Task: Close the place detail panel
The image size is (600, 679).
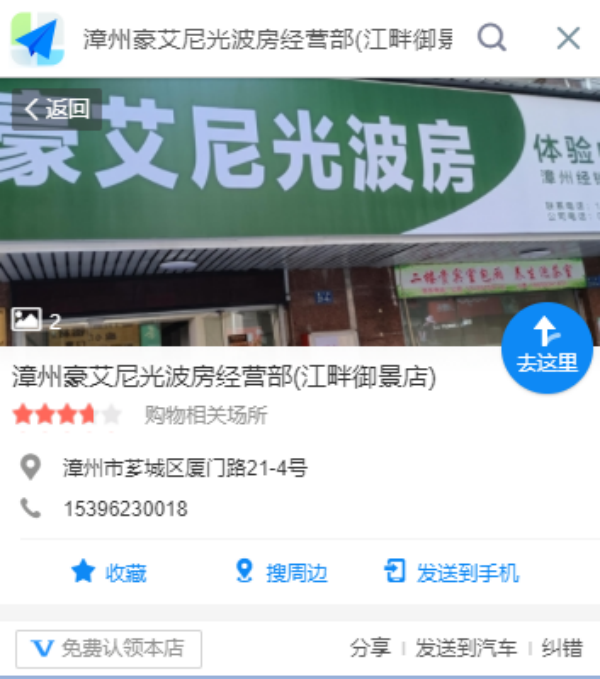Action: coord(568,38)
